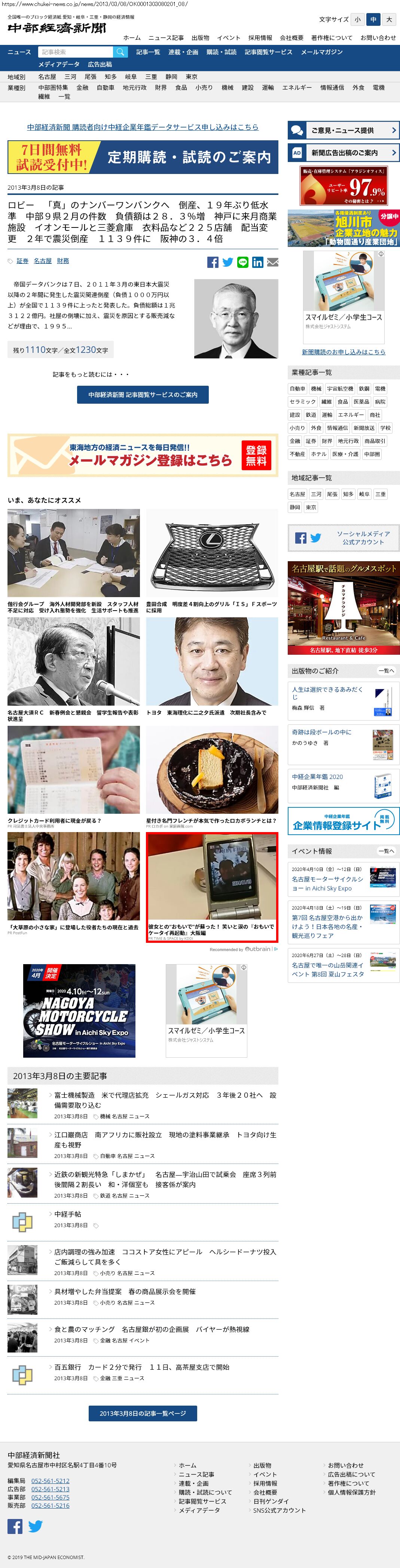Open 企業情報登録サイト banner

(343, 820)
